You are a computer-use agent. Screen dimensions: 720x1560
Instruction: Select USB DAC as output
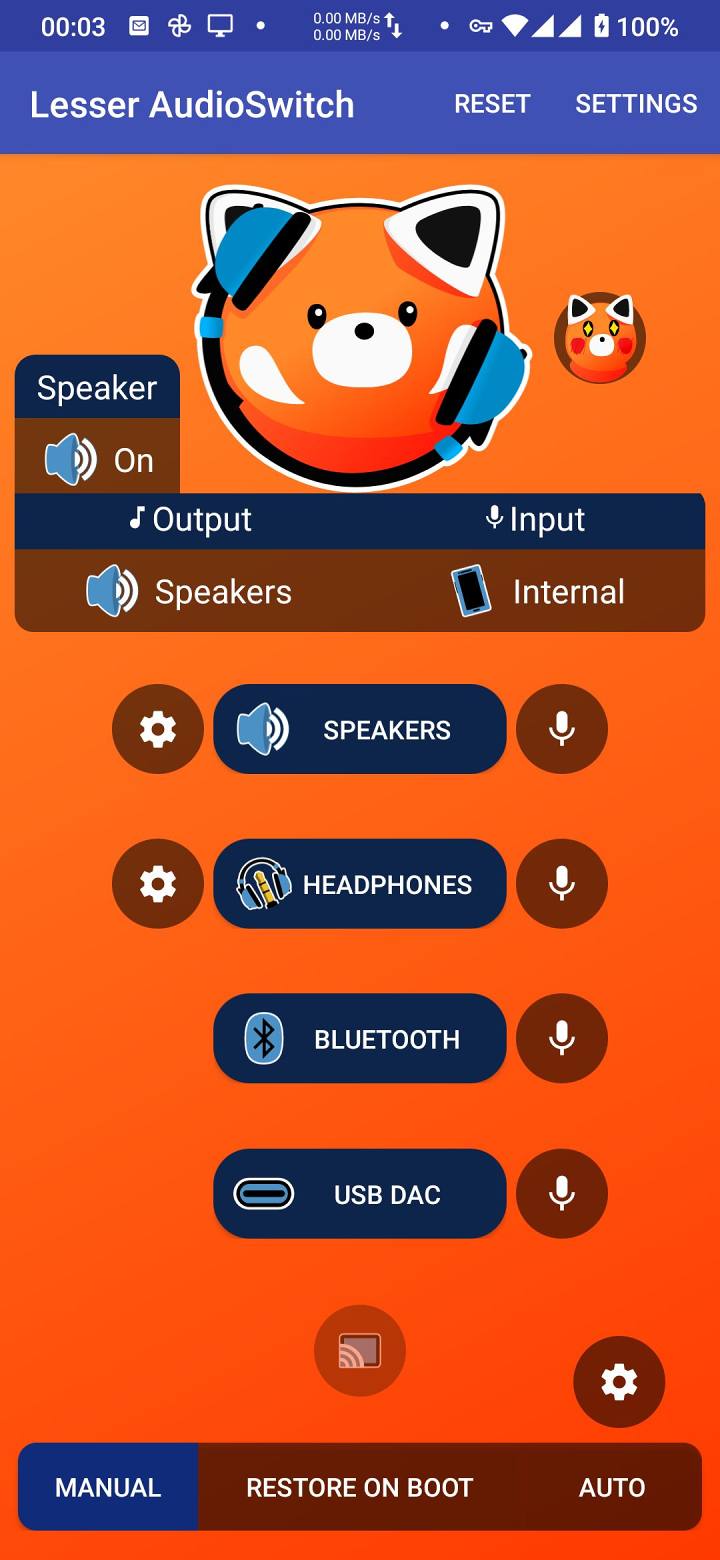click(x=360, y=1194)
